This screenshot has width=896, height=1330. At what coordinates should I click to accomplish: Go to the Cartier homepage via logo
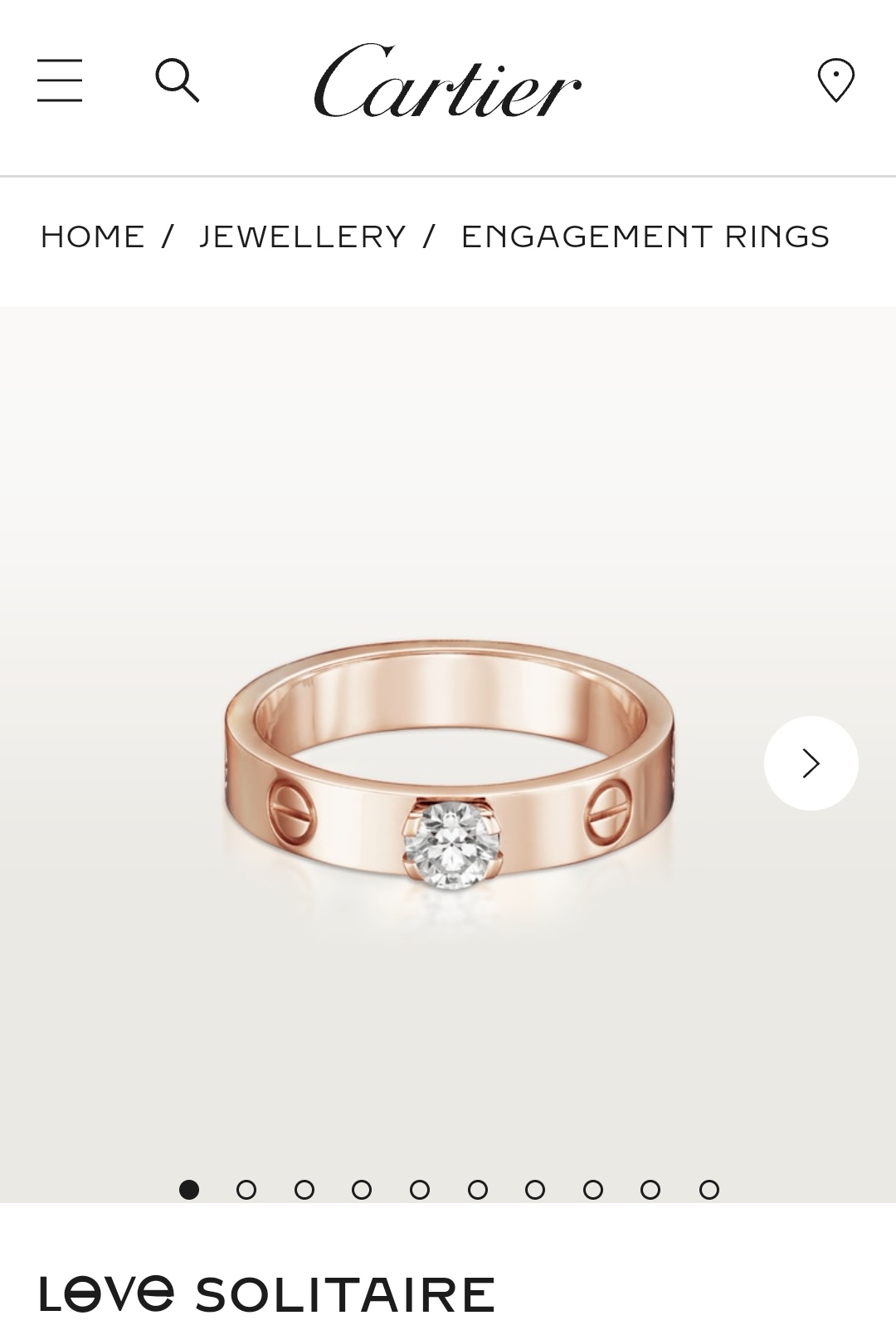point(447,81)
